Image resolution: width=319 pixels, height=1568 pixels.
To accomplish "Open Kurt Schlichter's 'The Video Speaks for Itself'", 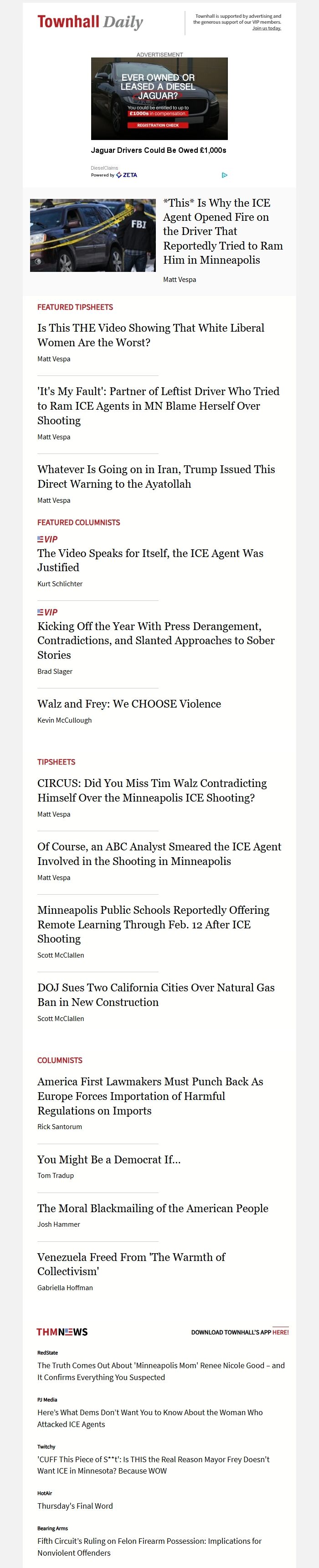I will pos(150,560).
